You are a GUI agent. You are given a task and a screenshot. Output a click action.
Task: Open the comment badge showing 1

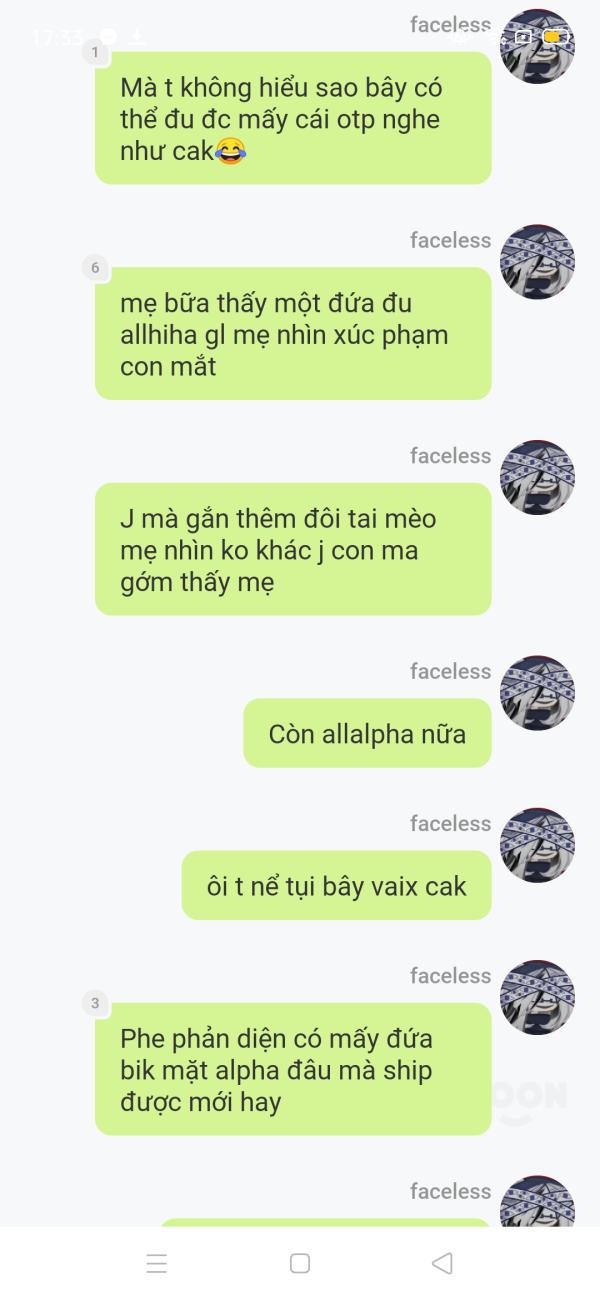point(96,52)
